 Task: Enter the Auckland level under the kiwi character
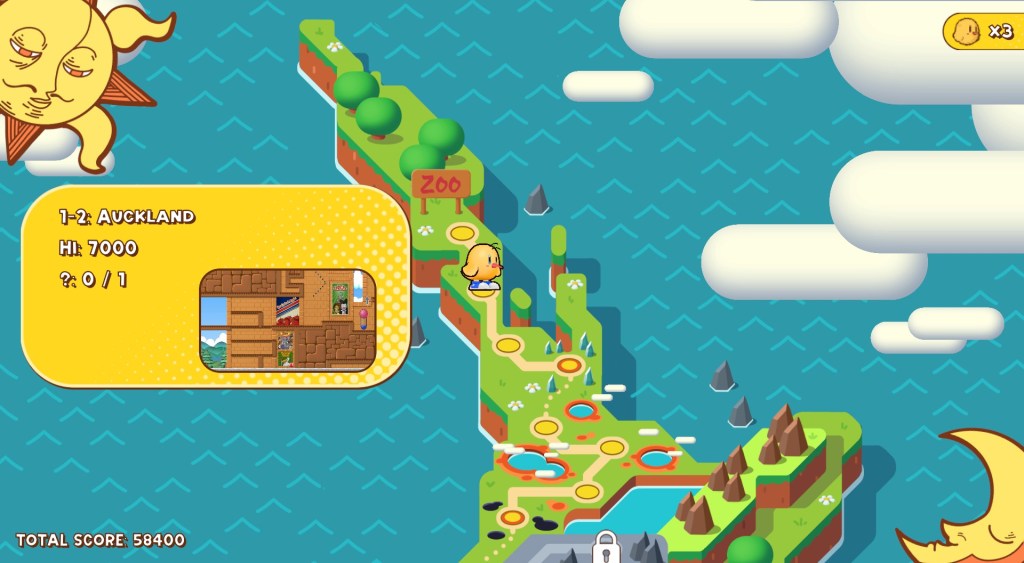483,290
